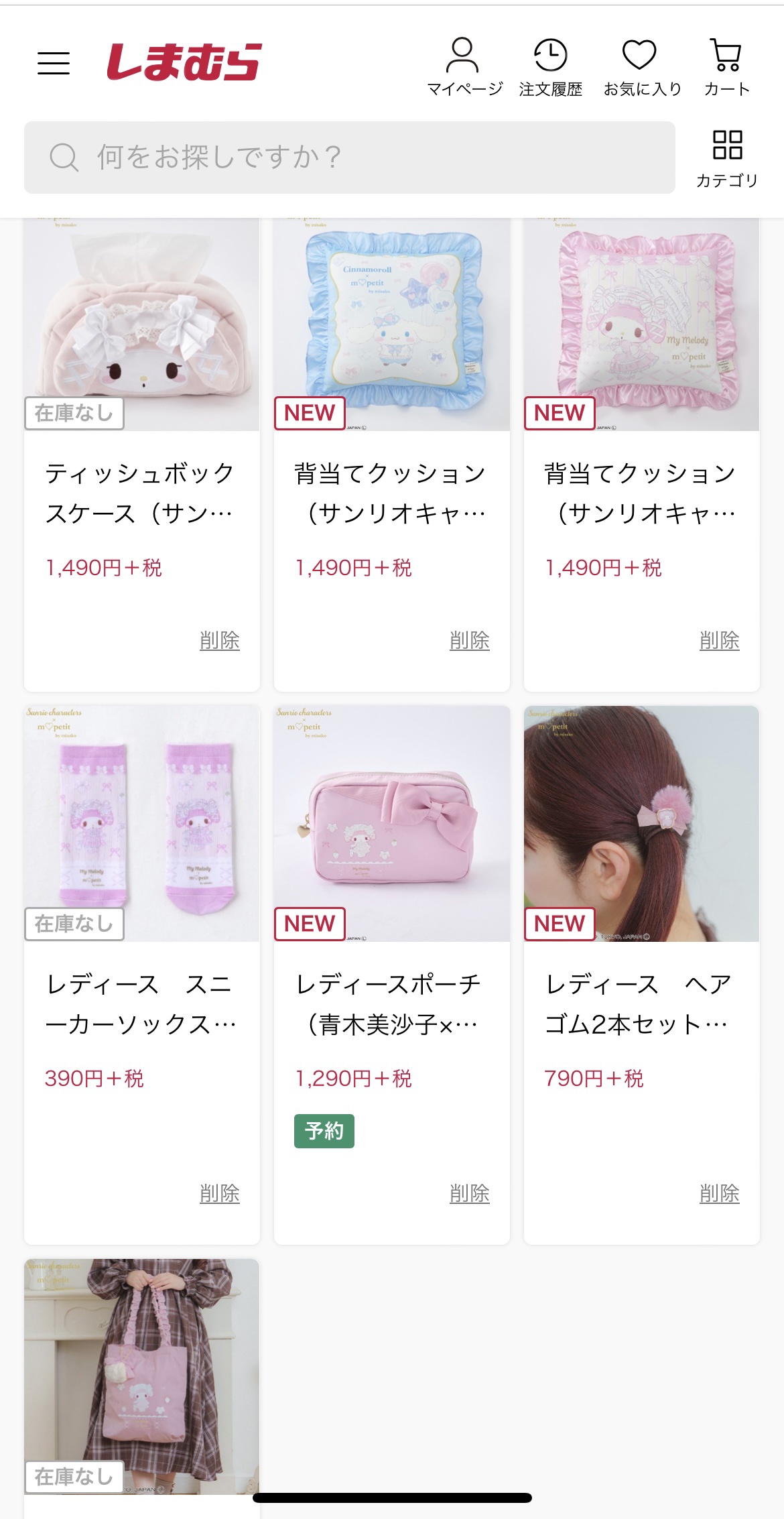
Task: Open the hamburger navigation menu
Action: click(x=54, y=62)
